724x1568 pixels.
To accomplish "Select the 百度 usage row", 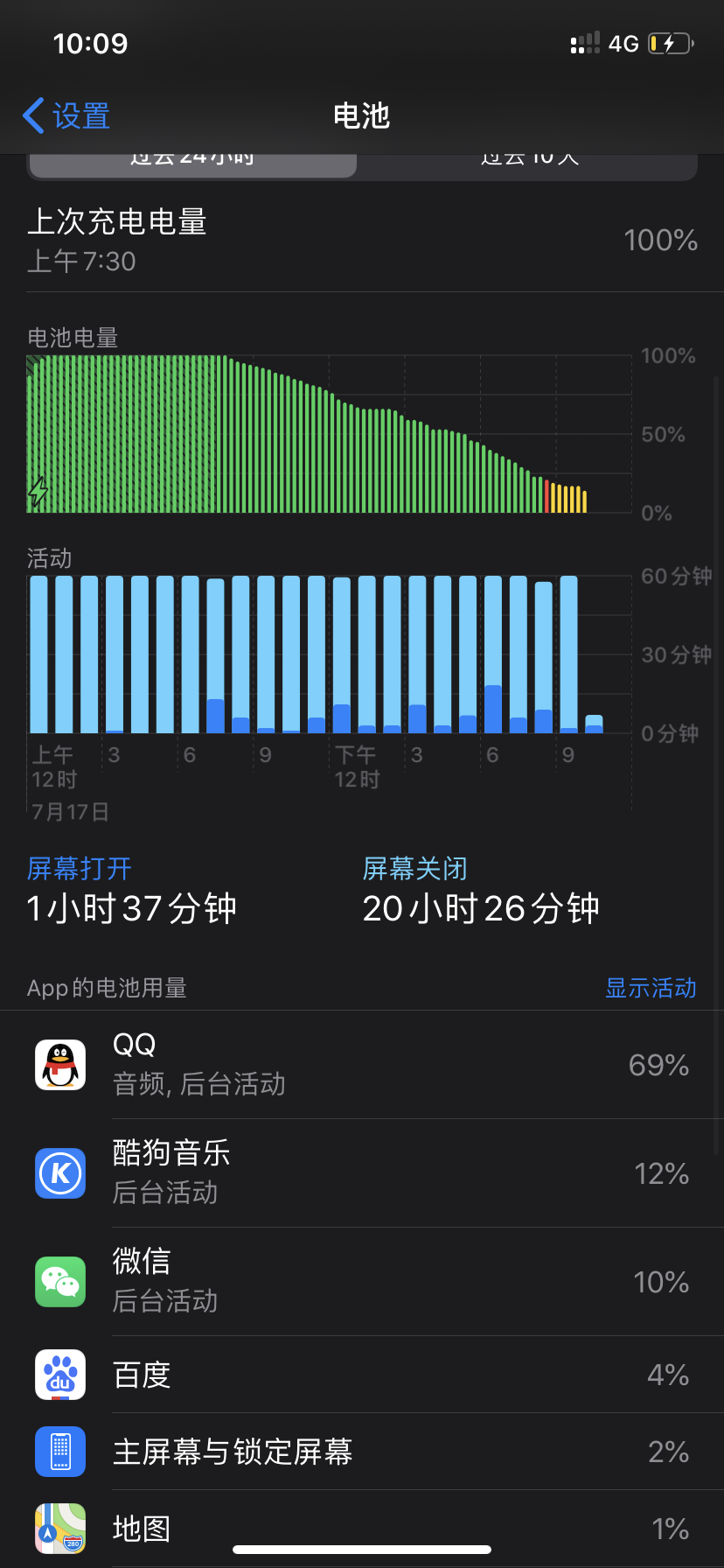I will click(x=362, y=1375).
